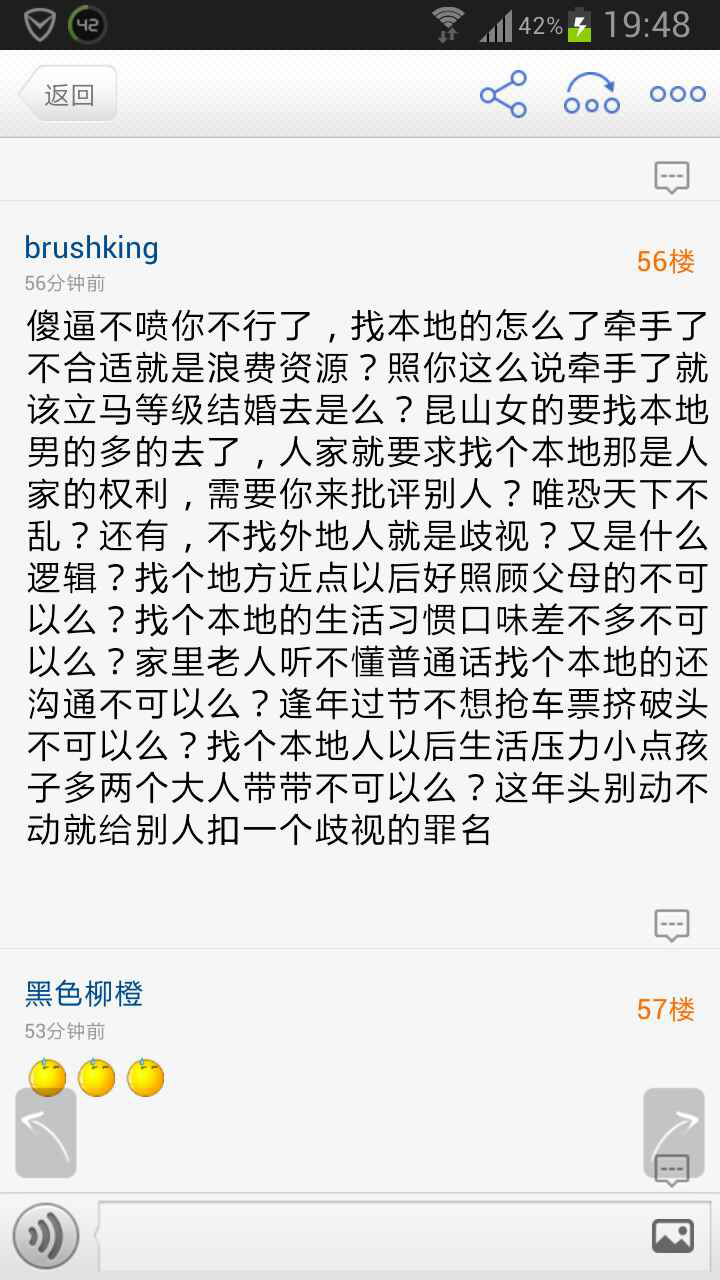Viewport: 720px width, 1280px height.
Task: Open brushking's profile
Action: tap(91, 247)
